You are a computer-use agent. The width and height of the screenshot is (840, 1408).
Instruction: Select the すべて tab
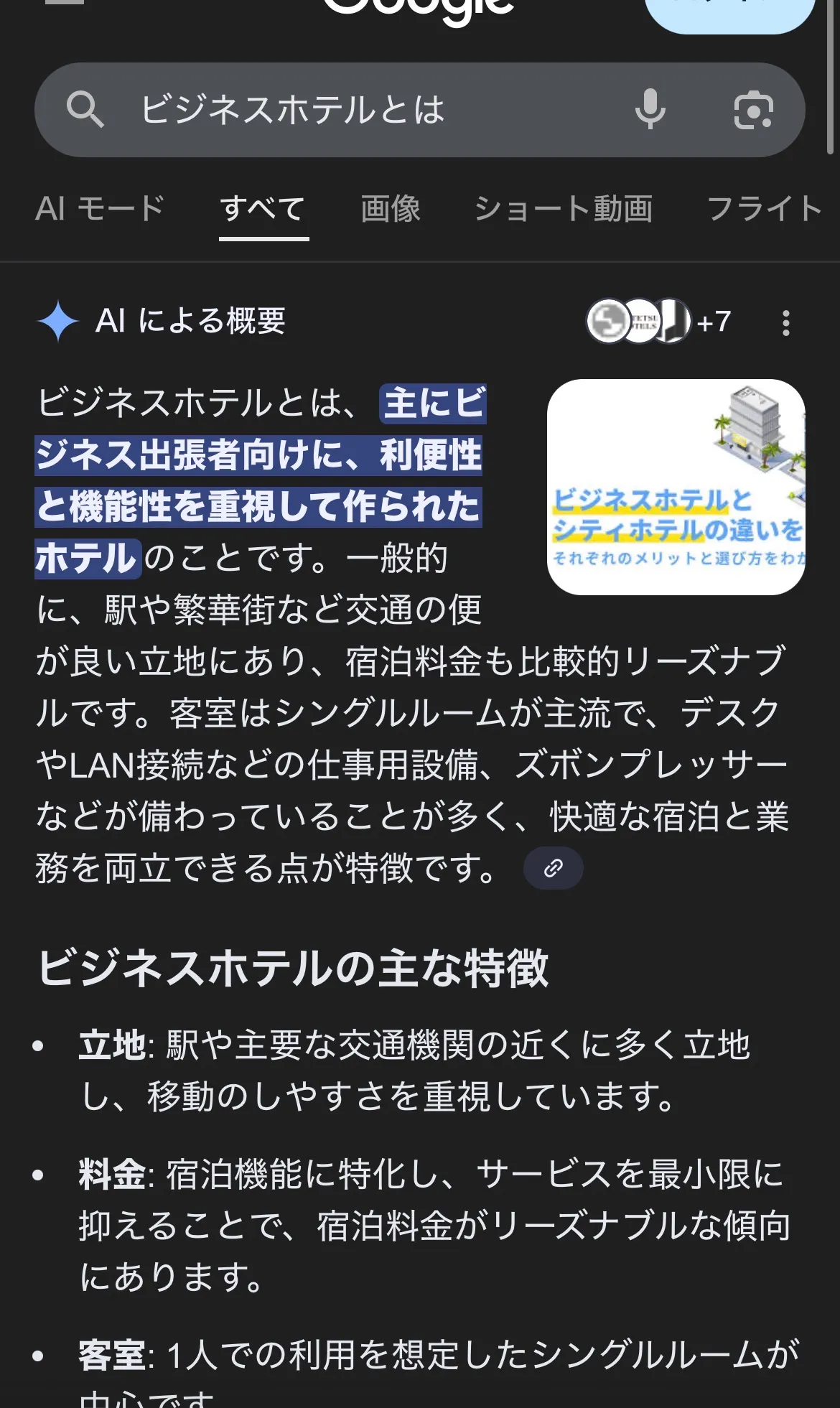click(263, 209)
